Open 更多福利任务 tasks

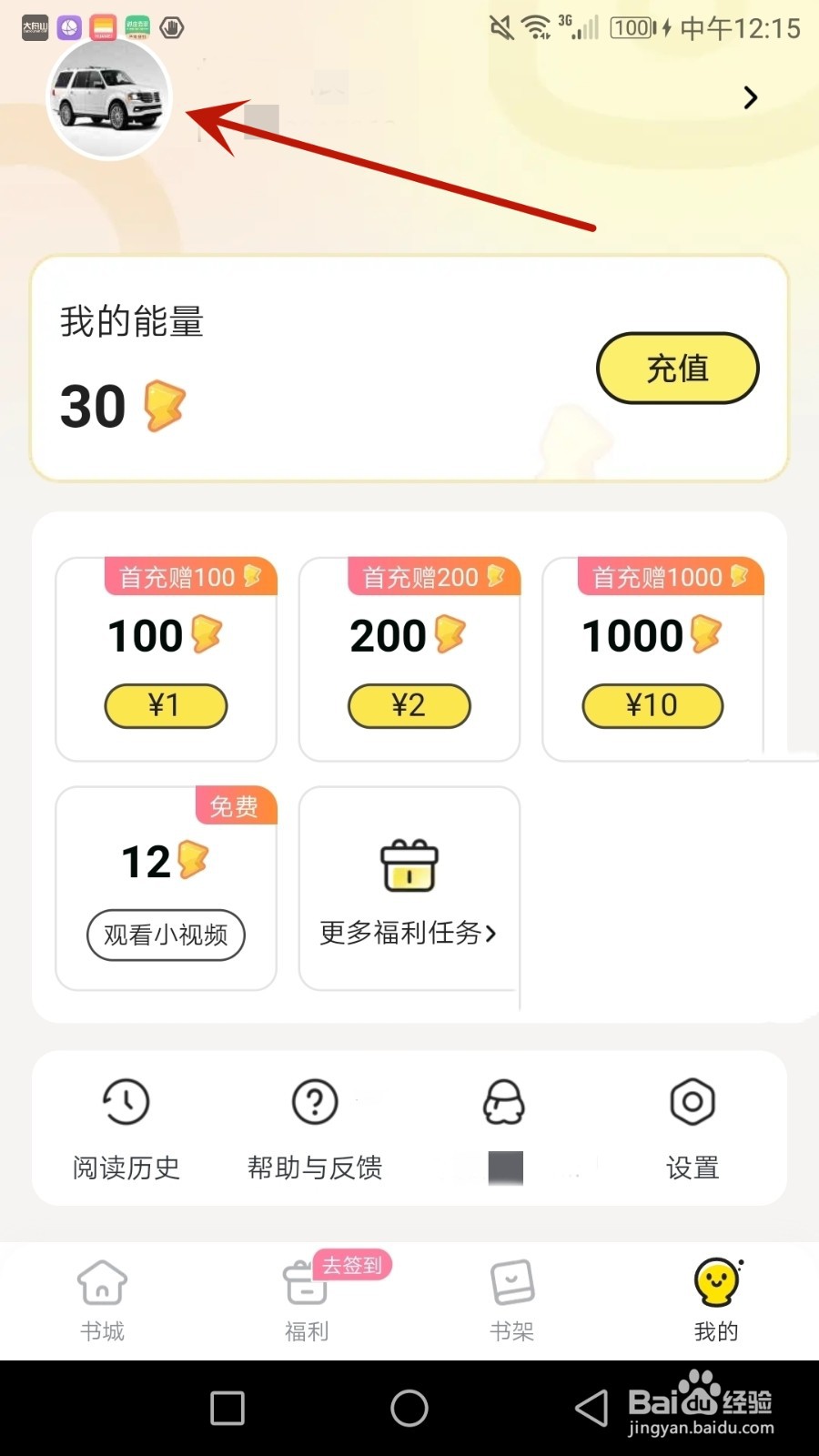click(x=409, y=932)
